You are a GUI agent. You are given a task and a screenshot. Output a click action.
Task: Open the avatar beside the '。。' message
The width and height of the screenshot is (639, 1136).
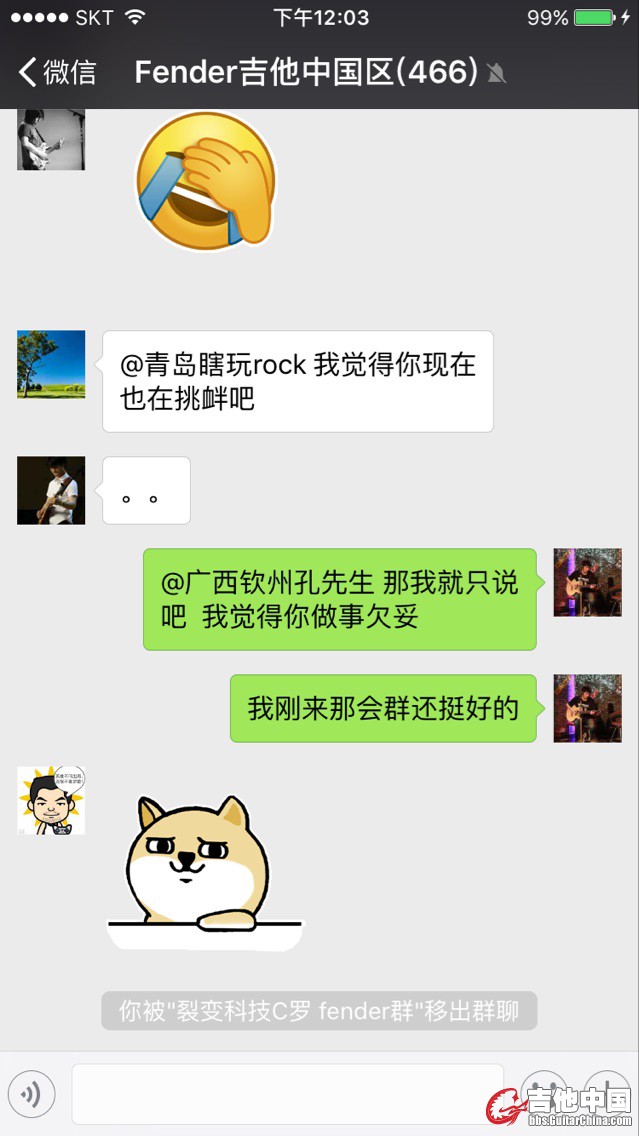pyautogui.click(x=51, y=490)
